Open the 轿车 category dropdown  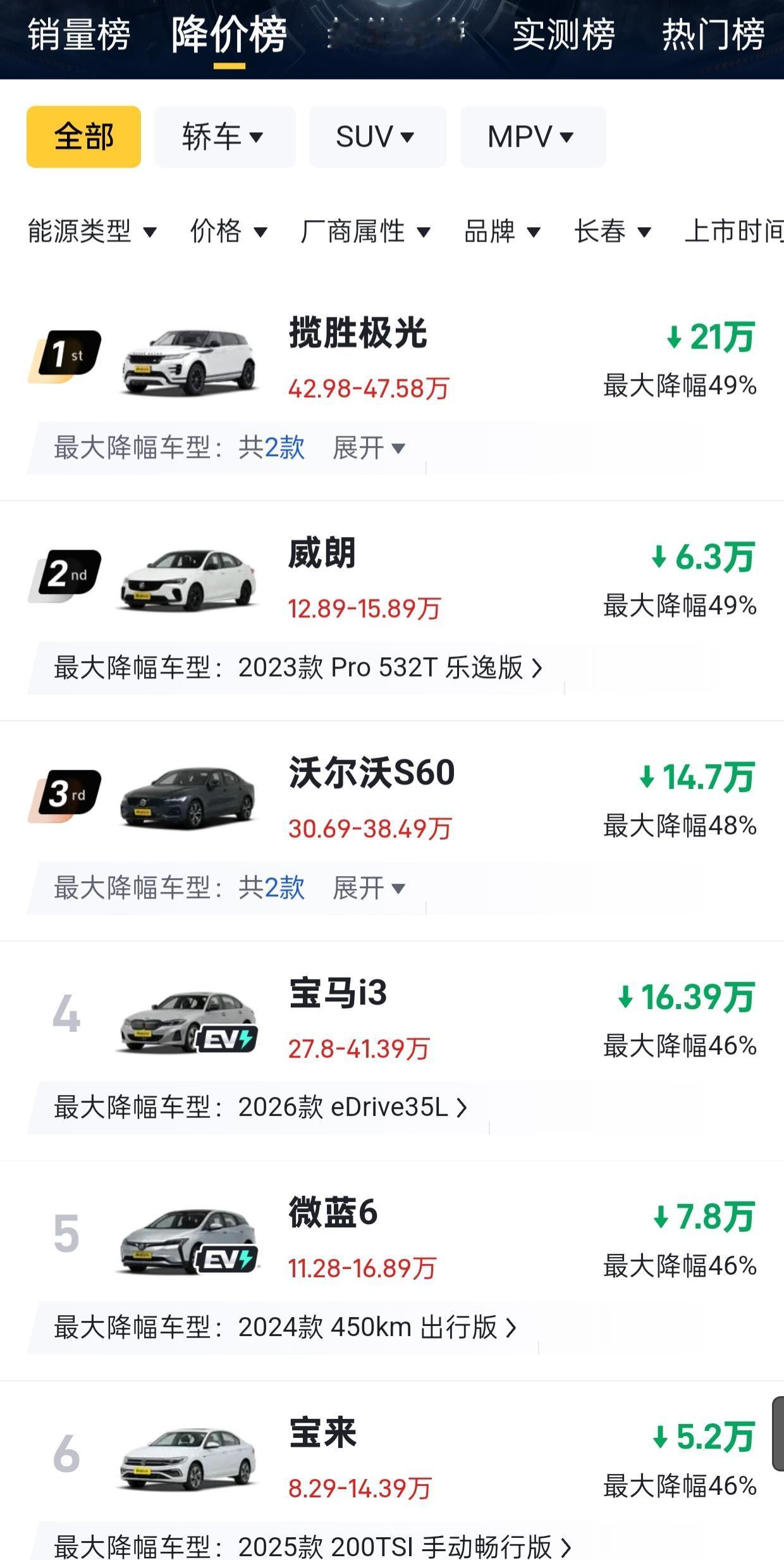coord(224,137)
